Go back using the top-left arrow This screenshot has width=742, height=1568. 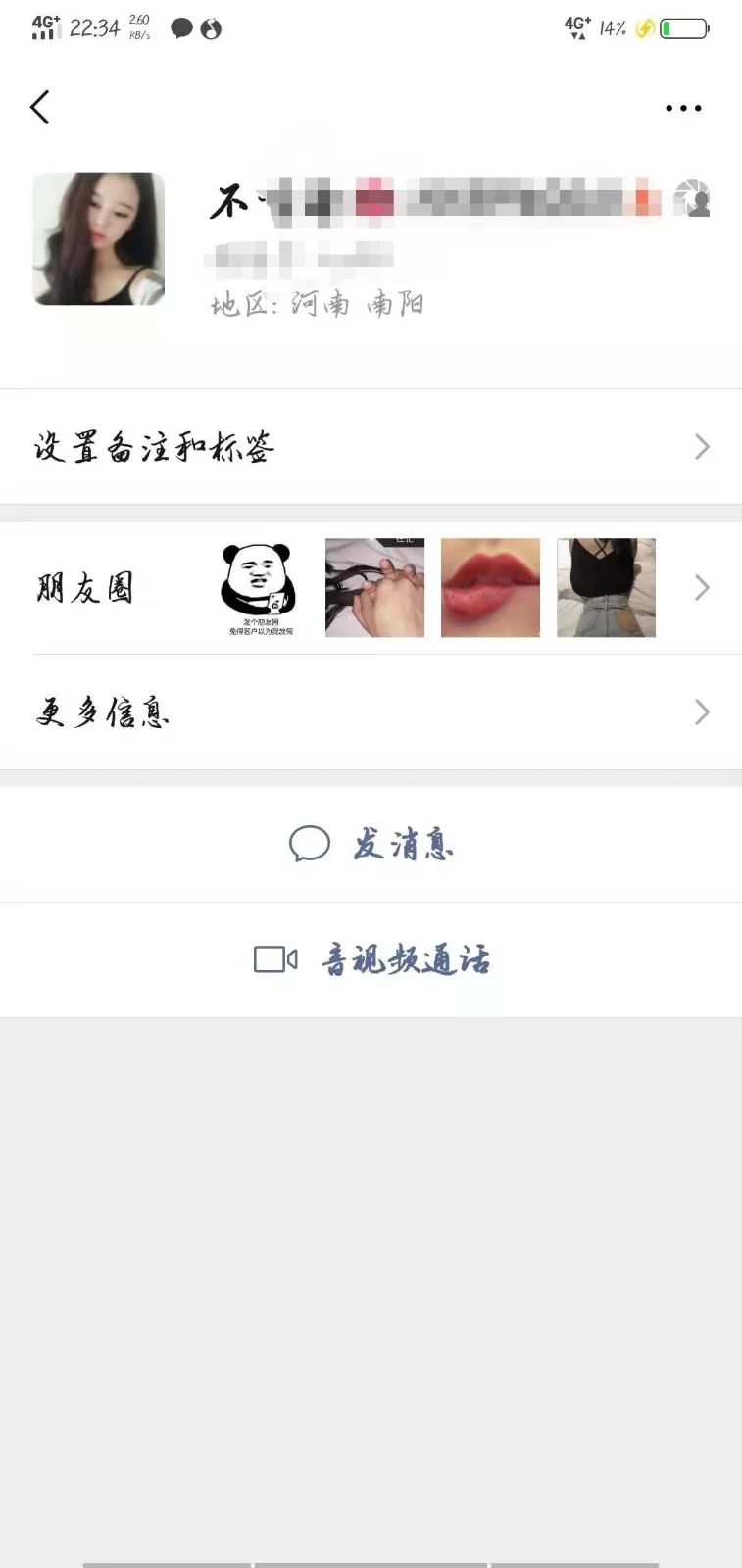pos(40,108)
